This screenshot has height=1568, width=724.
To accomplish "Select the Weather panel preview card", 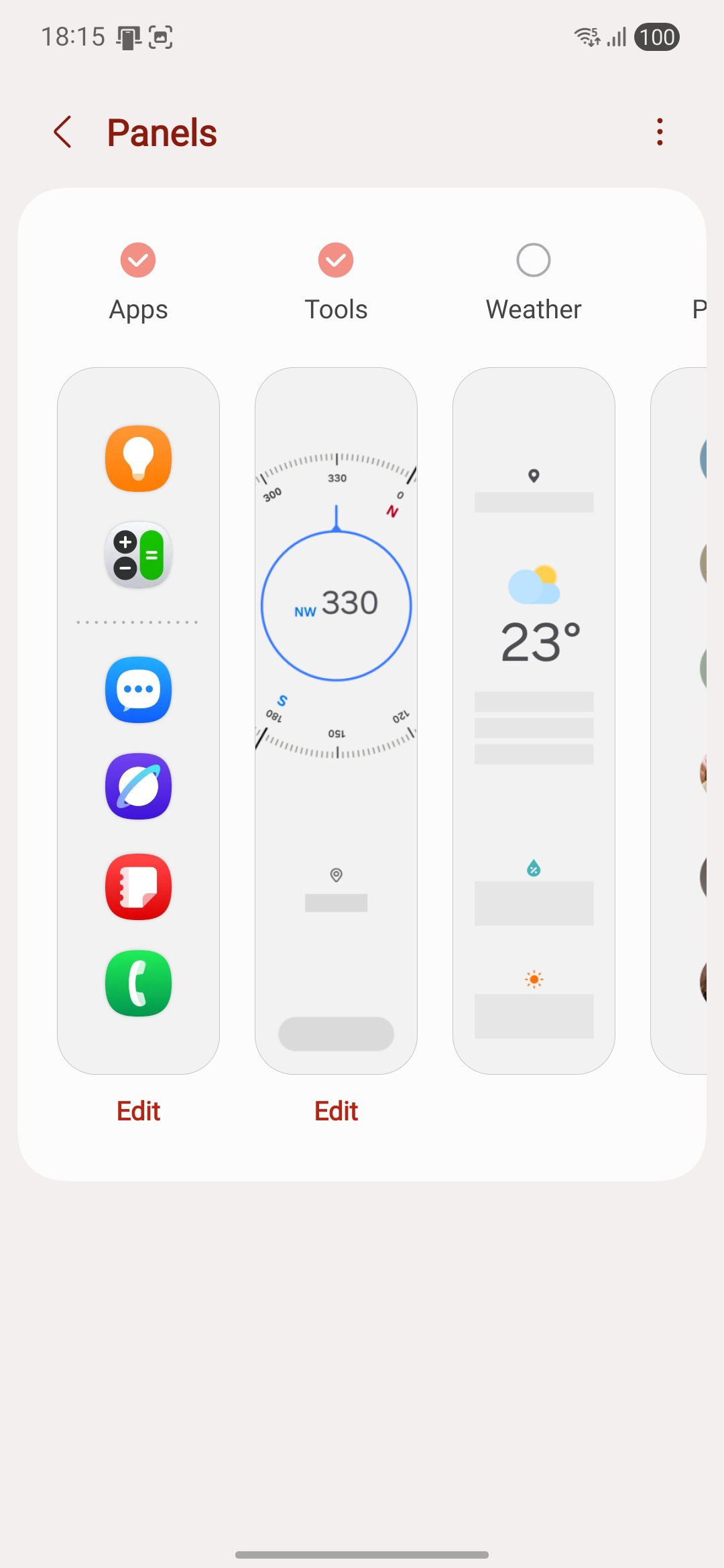I will tap(534, 720).
